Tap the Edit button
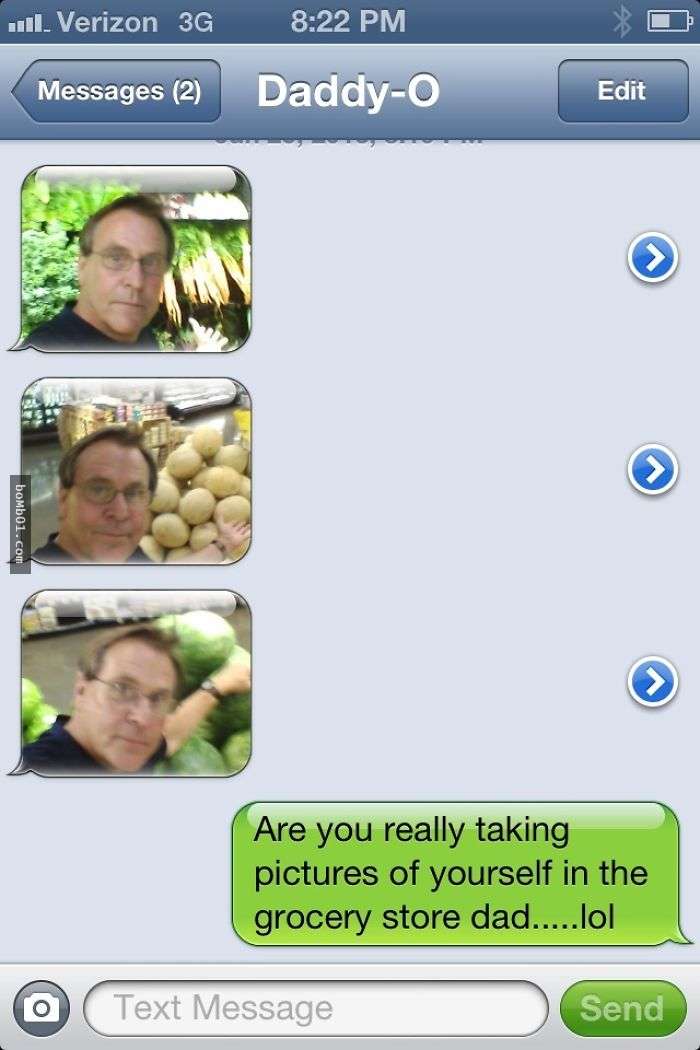The width and height of the screenshot is (700, 1050). tap(621, 91)
